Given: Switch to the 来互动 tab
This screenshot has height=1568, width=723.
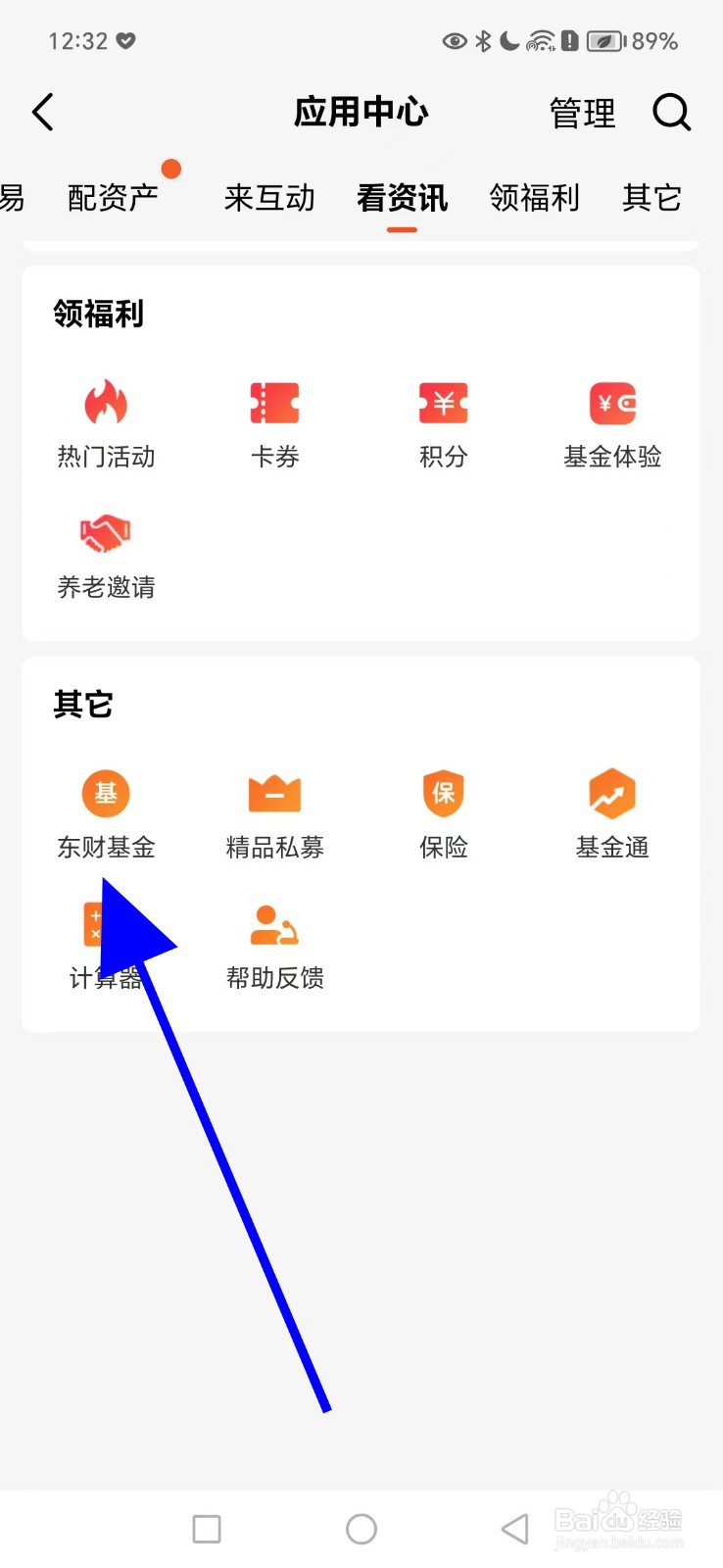Looking at the screenshot, I should [x=269, y=197].
